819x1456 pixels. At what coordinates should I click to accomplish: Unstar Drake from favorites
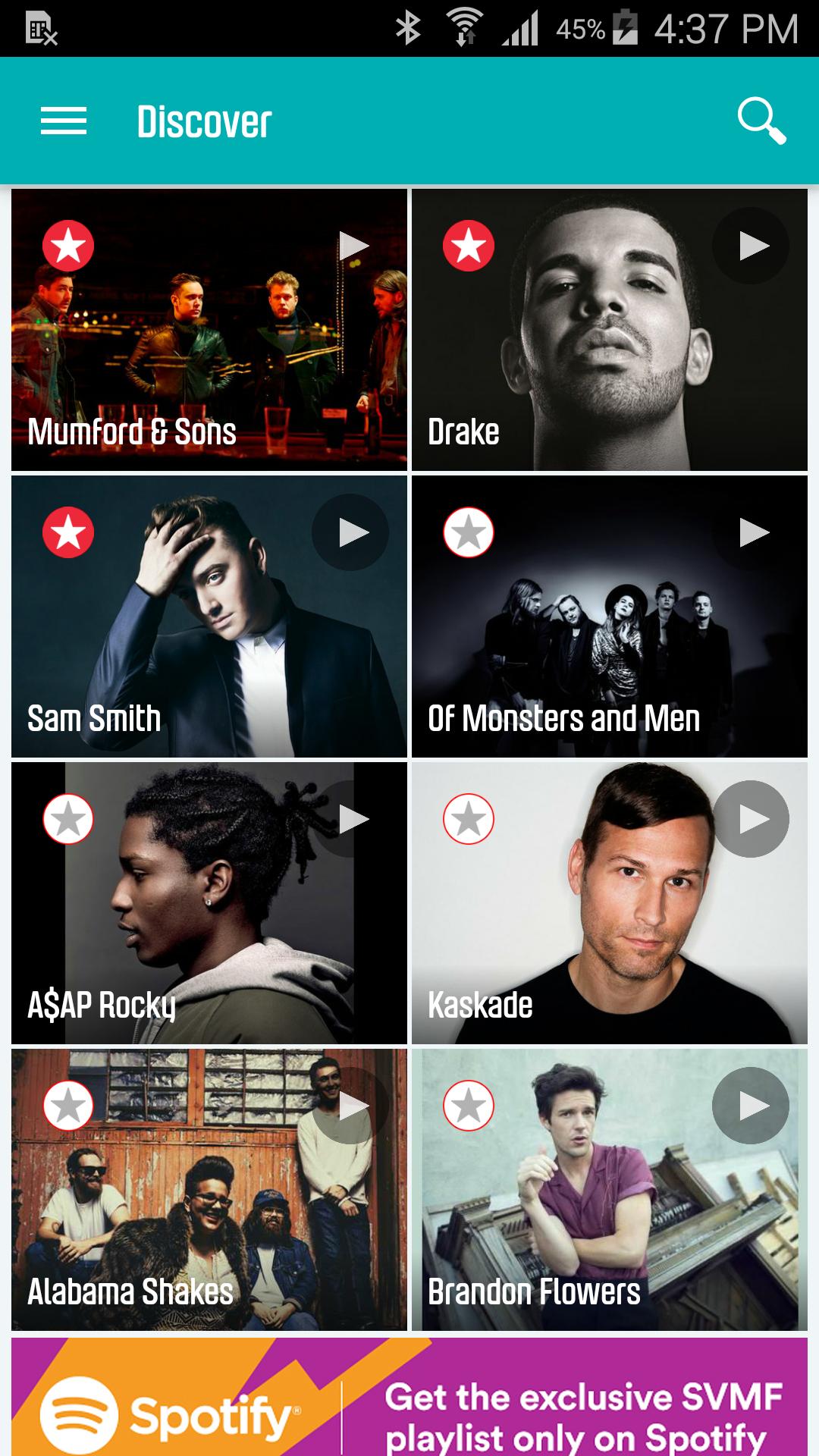(469, 246)
